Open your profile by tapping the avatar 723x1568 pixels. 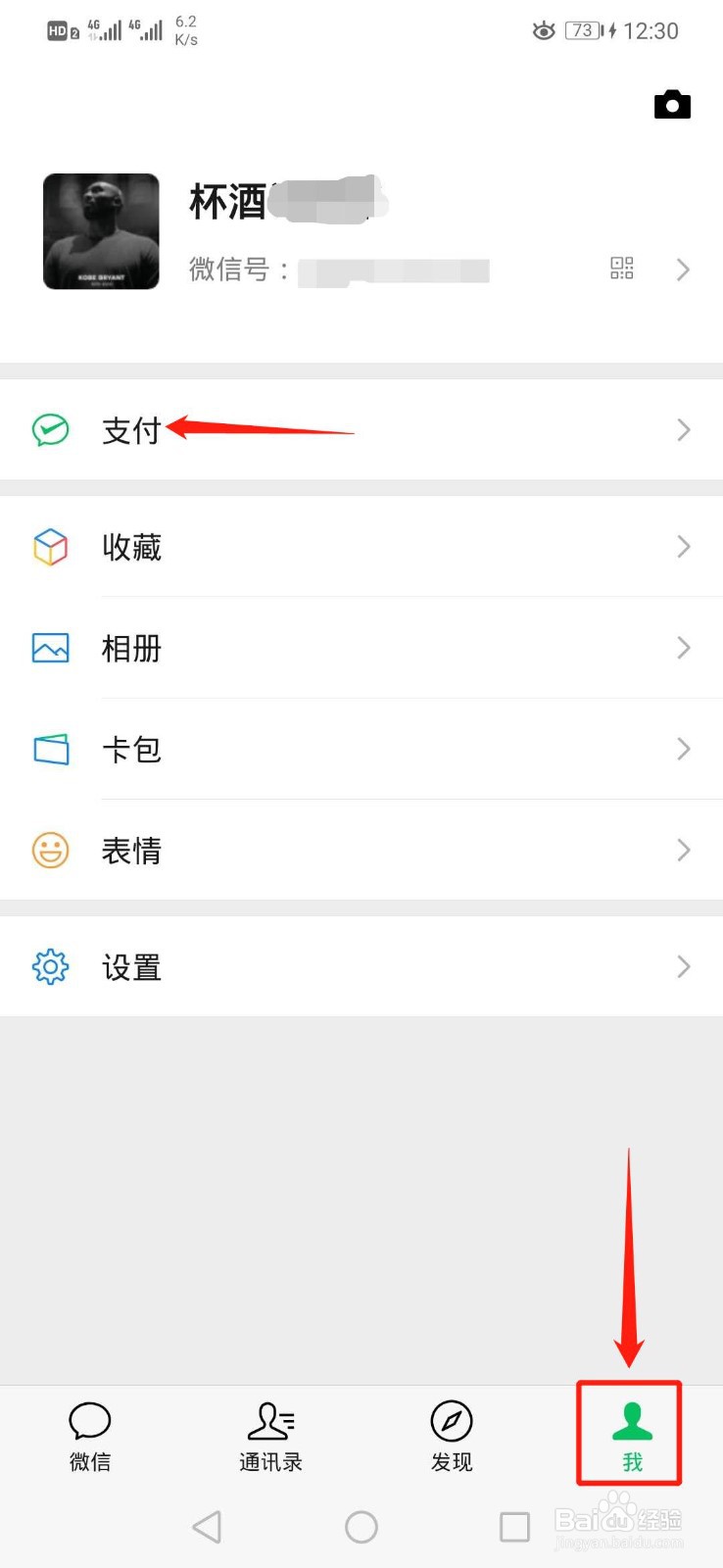point(100,230)
